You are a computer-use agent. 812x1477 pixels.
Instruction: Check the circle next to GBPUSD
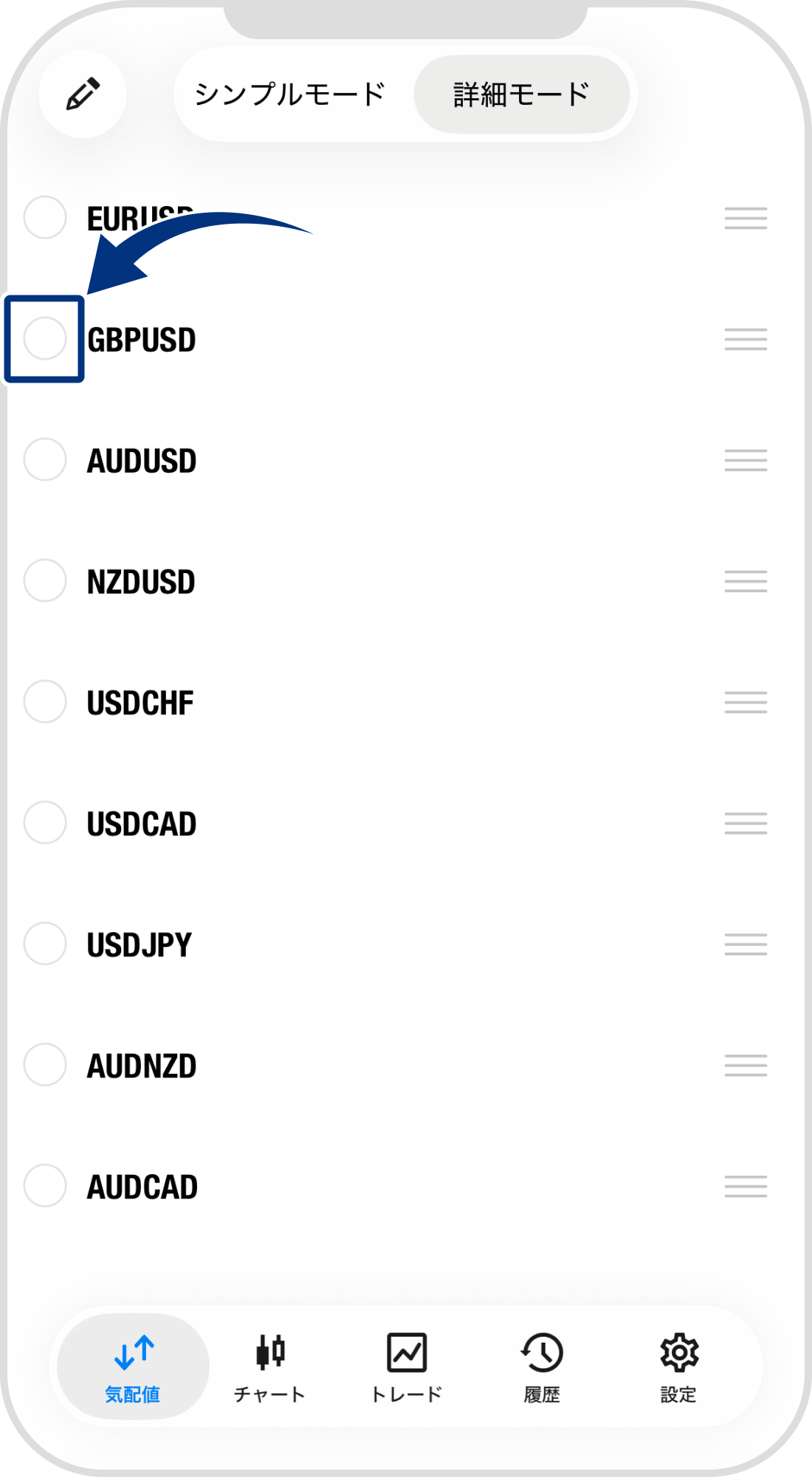point(45,339)
